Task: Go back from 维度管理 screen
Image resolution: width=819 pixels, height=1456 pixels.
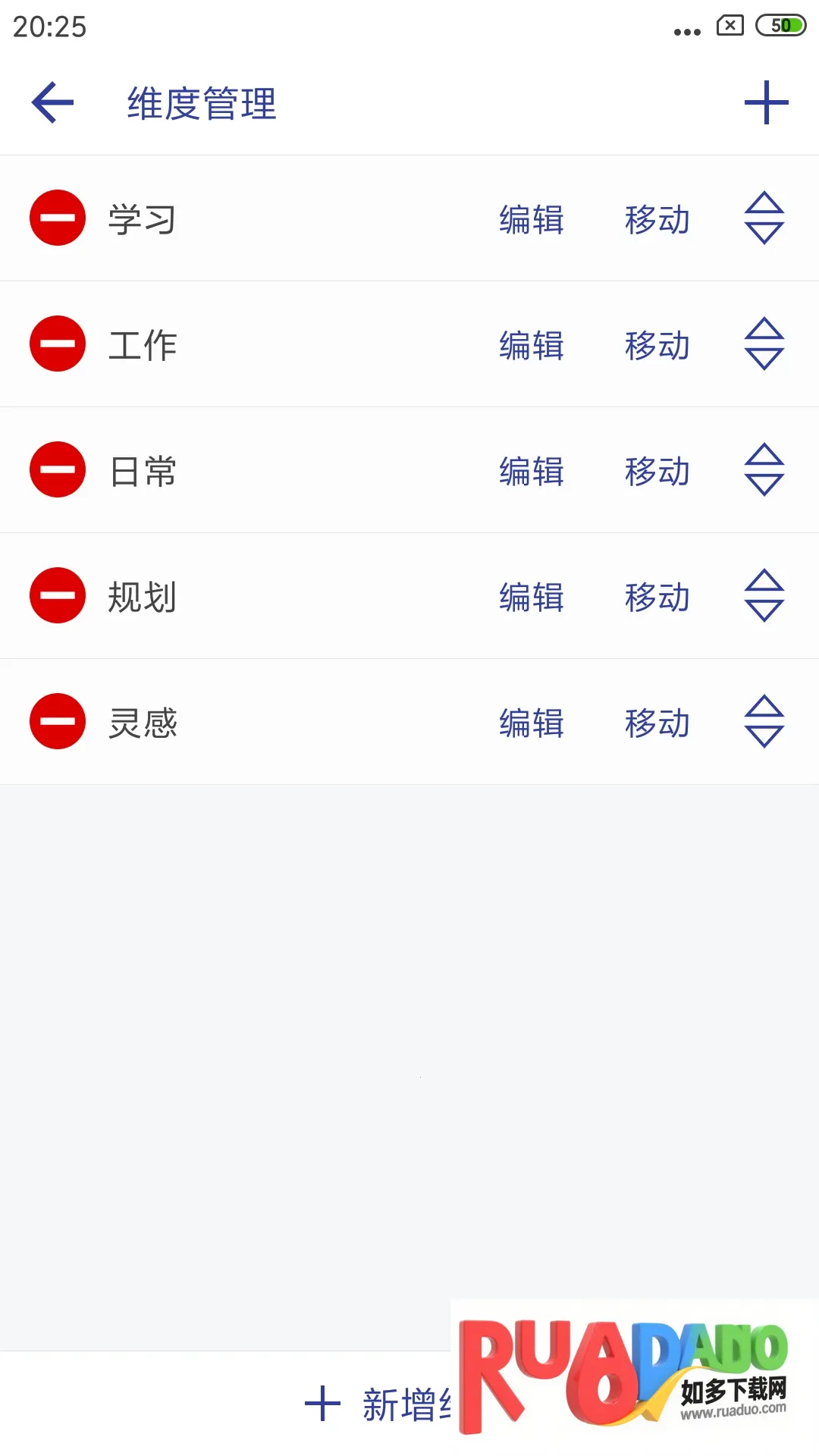Action: pos(53,102)
